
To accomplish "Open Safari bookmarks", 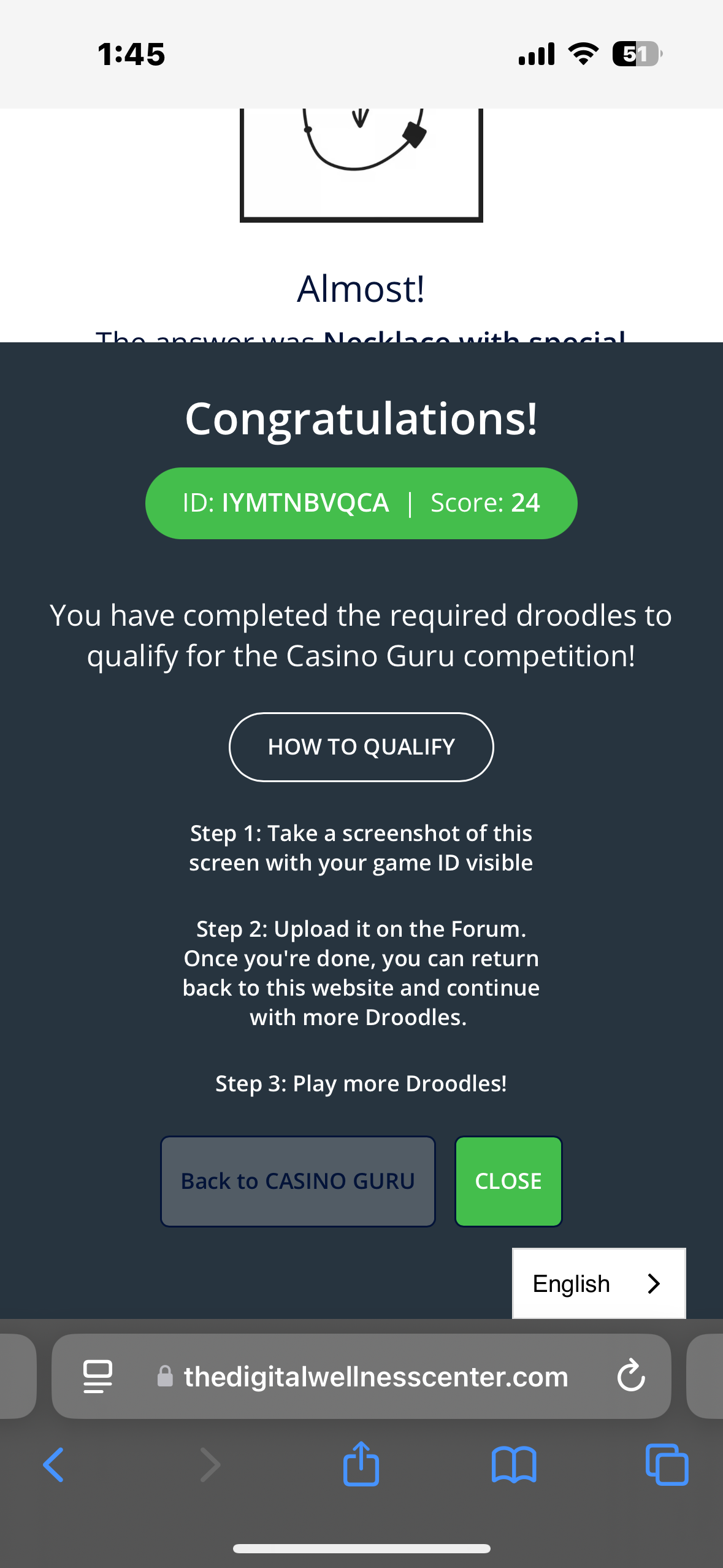I will pos(514,1464).
